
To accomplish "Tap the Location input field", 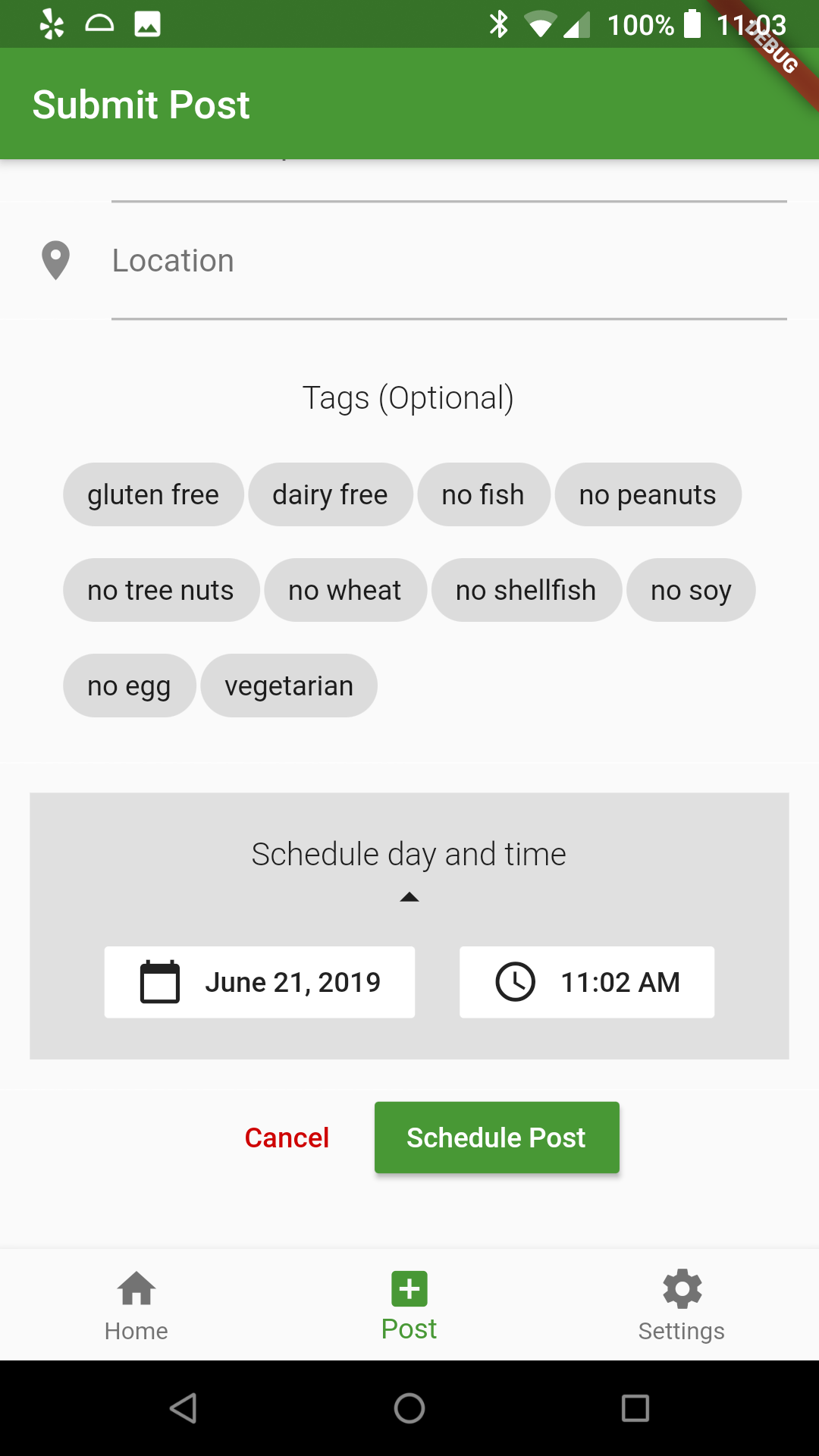I will pyautogui.click(x=449, y=261).
